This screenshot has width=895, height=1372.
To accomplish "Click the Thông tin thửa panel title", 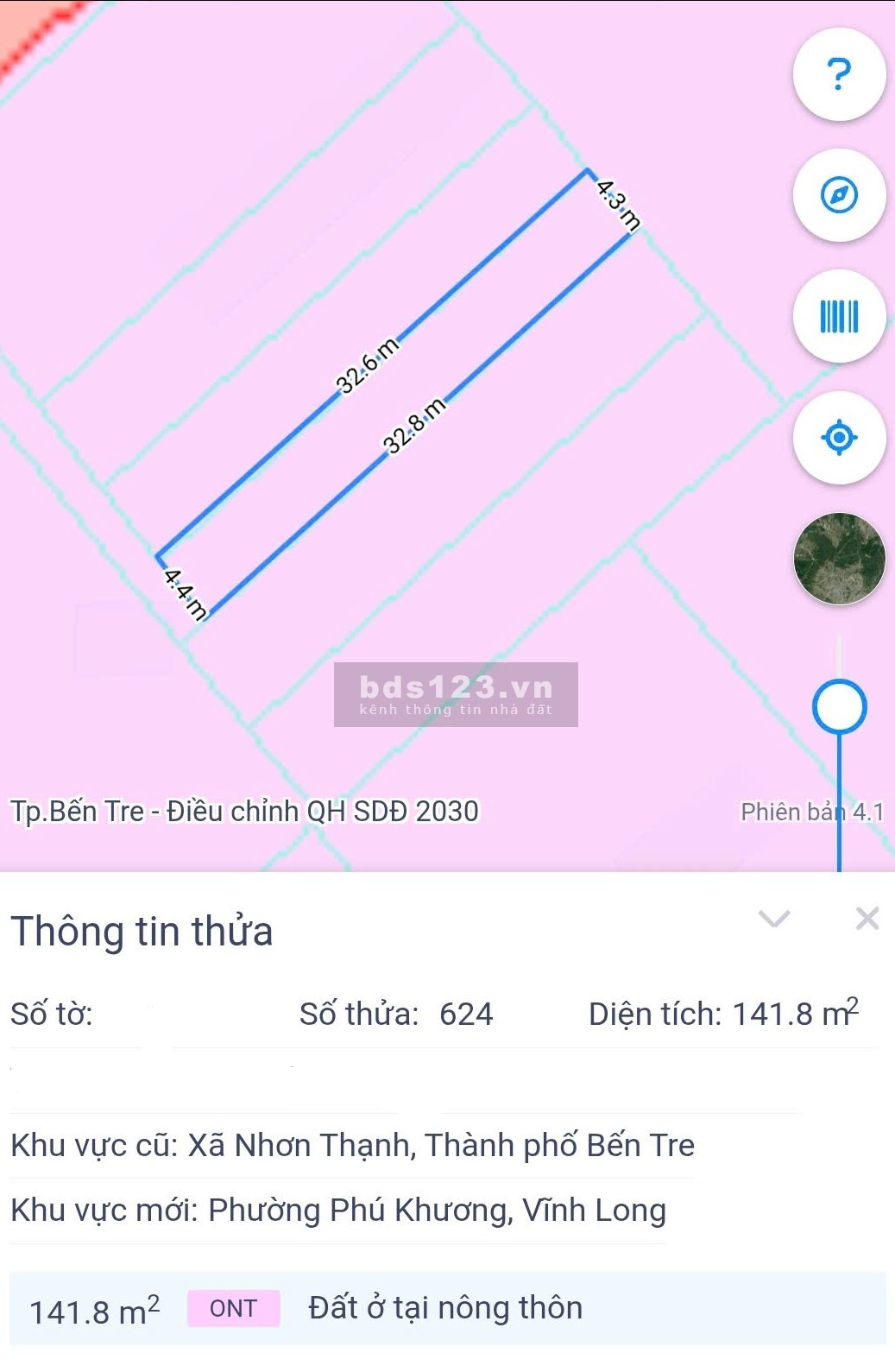I will pos(141,930).
